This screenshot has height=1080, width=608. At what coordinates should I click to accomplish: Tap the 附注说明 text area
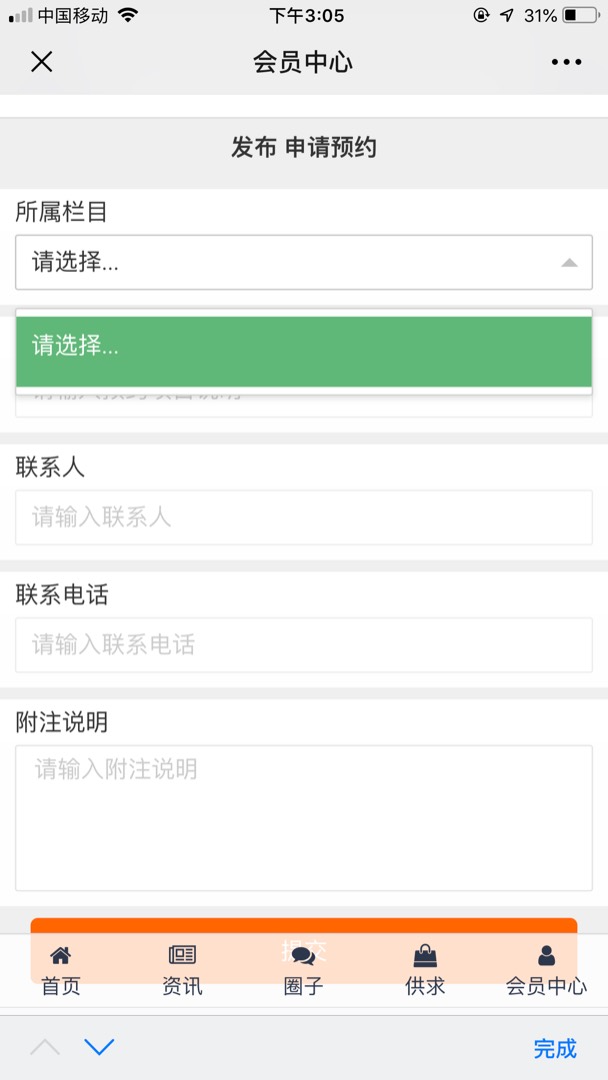point(303,817)
